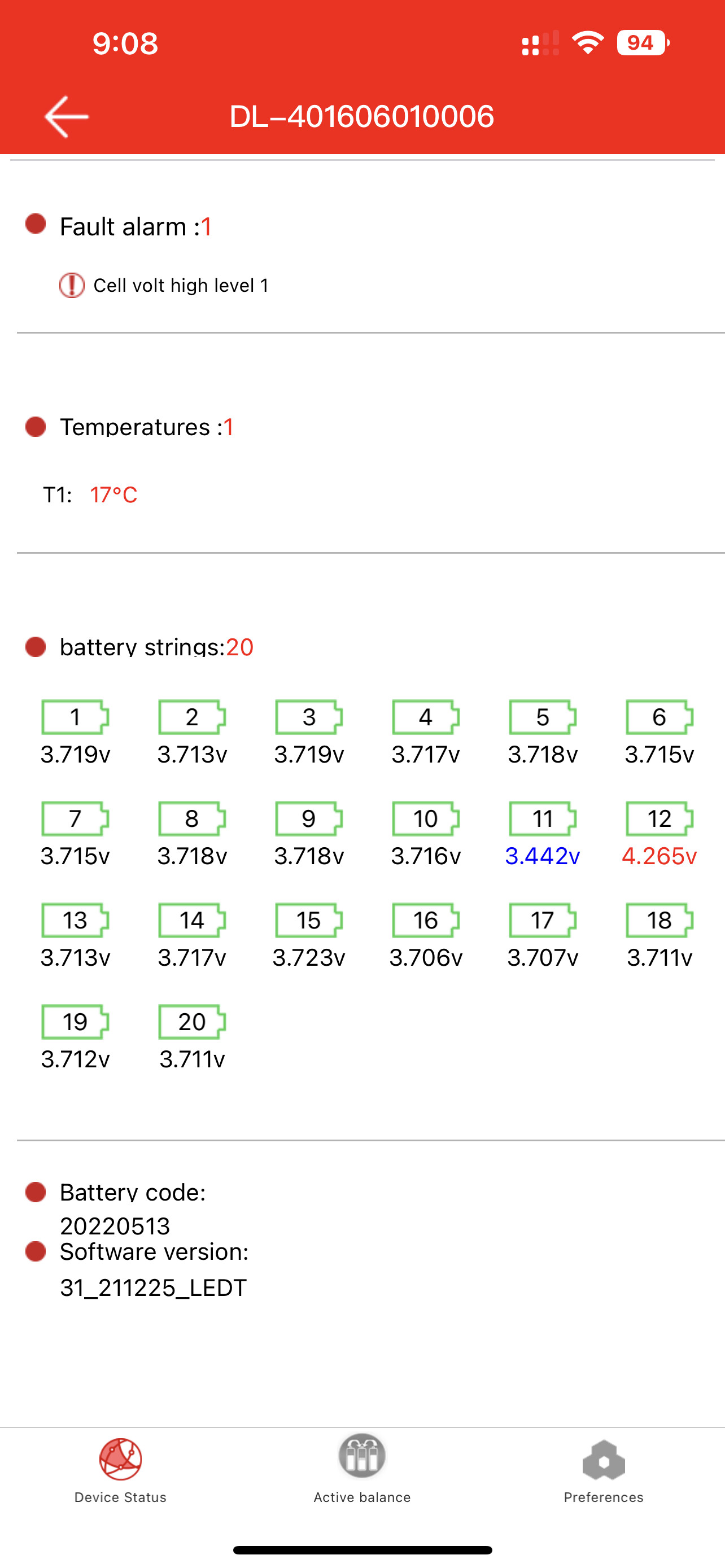Go back using the arrow icon
Screen dimensions: 725x1568
point(67,116)
